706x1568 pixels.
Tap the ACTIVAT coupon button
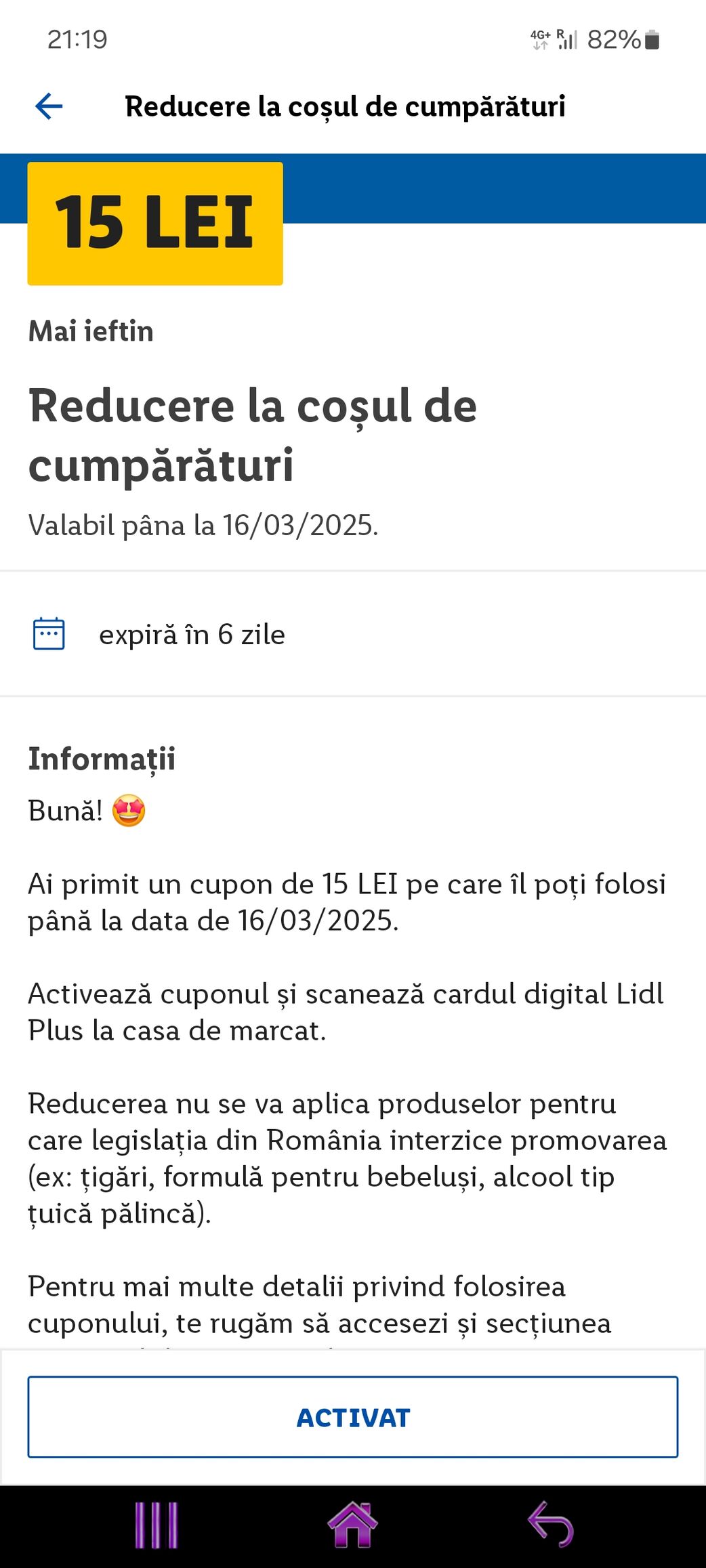tap(352, 1418)
